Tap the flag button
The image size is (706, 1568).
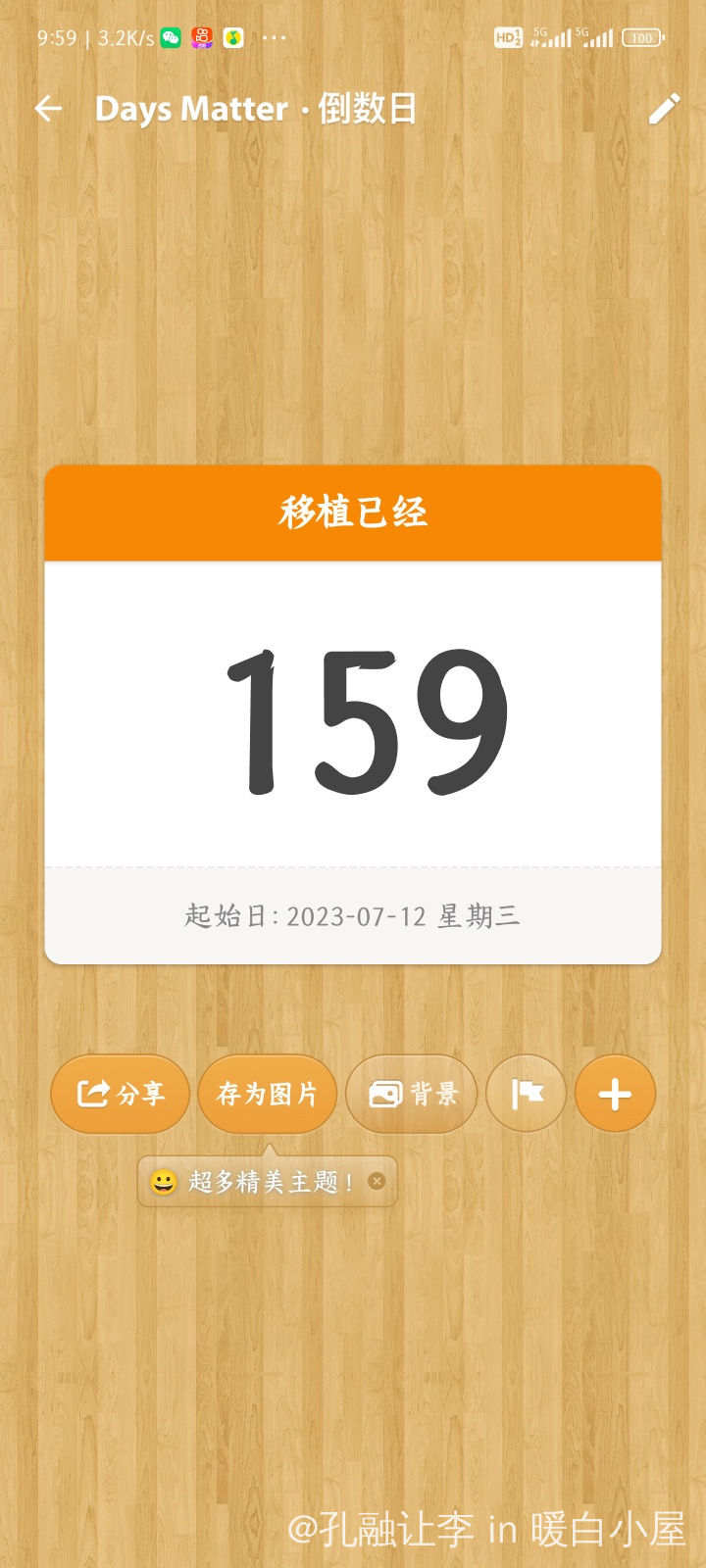527,1094
